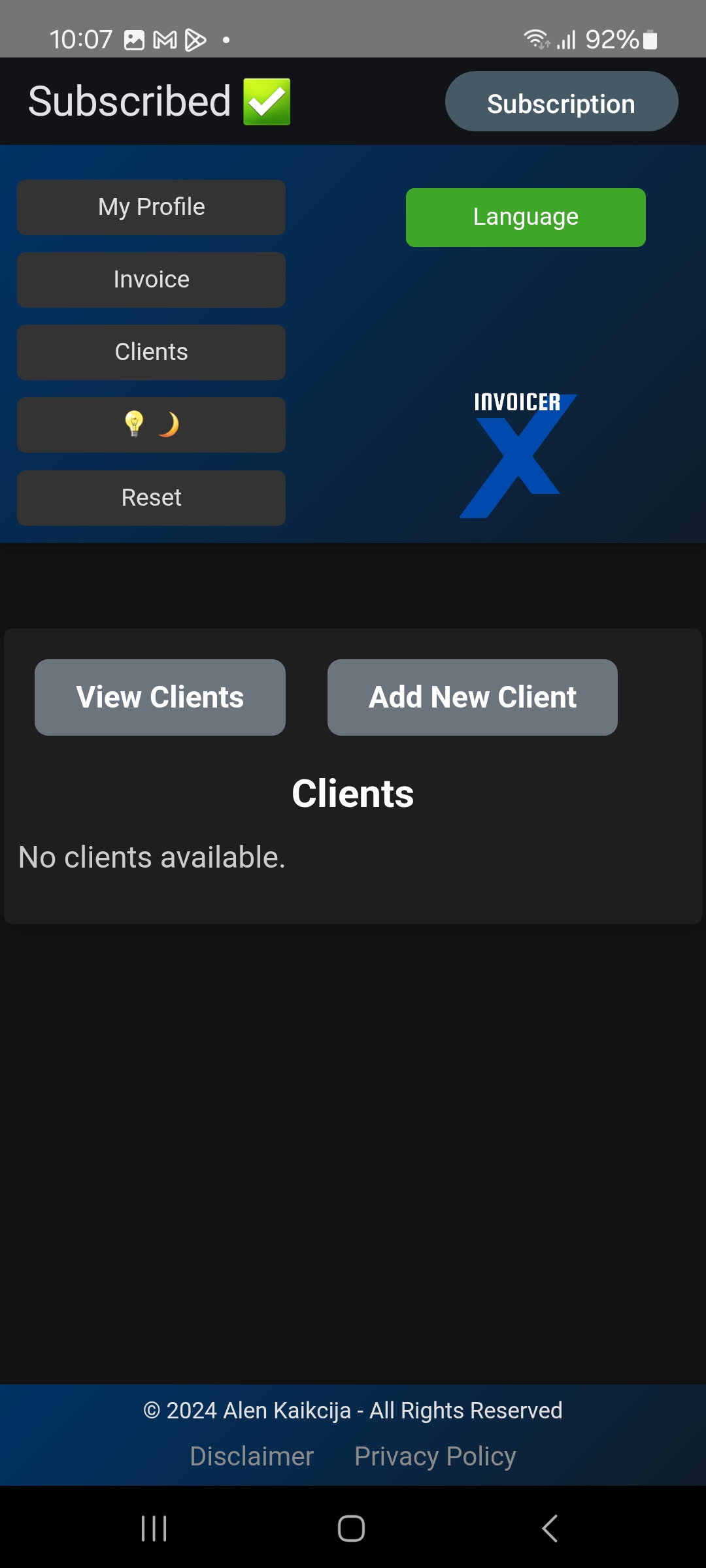706x1568 pixels.
Task: Read the Privacy Policy
Action: coord(435,1456)
